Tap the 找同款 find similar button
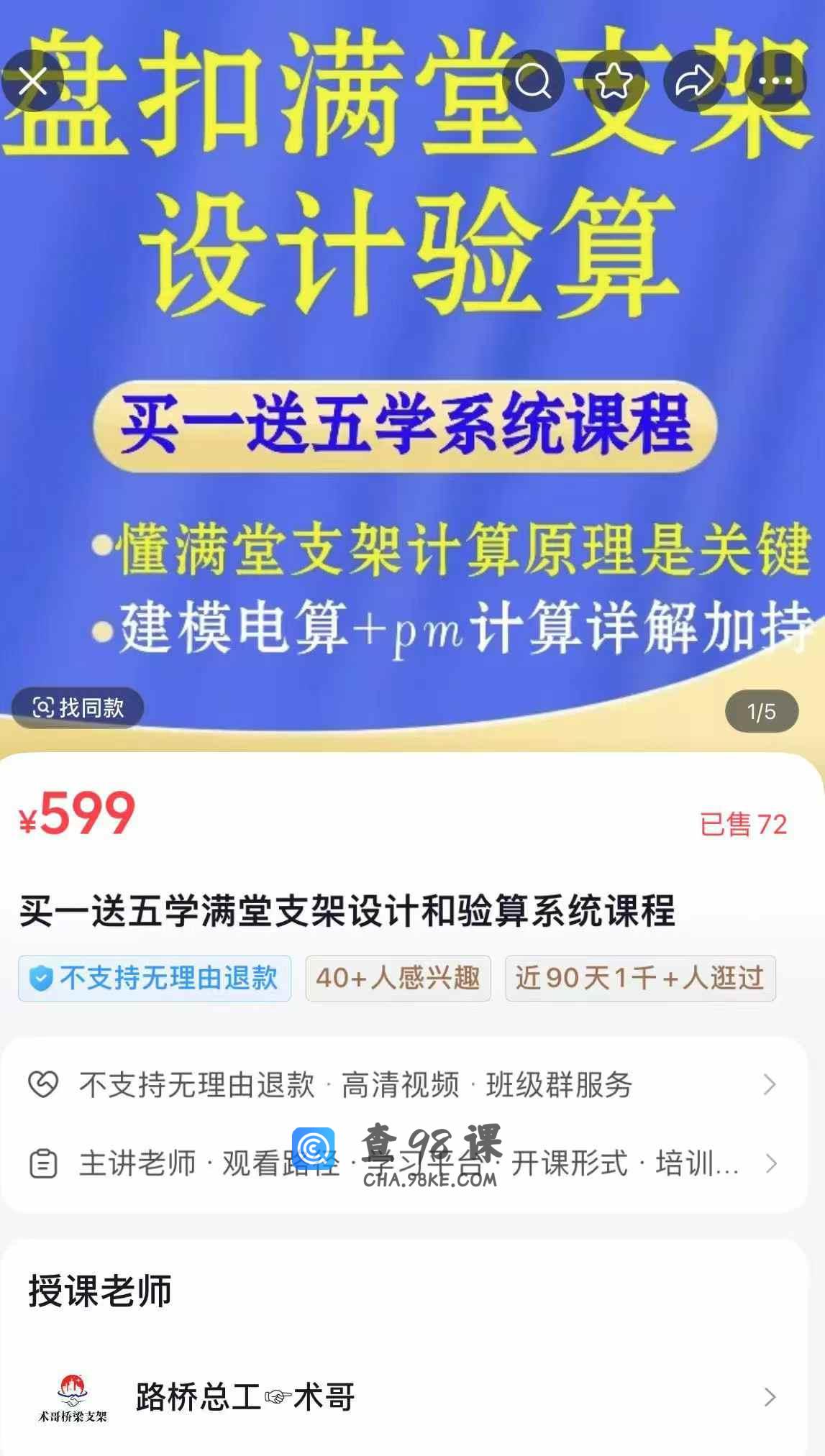 click(78, 708)
